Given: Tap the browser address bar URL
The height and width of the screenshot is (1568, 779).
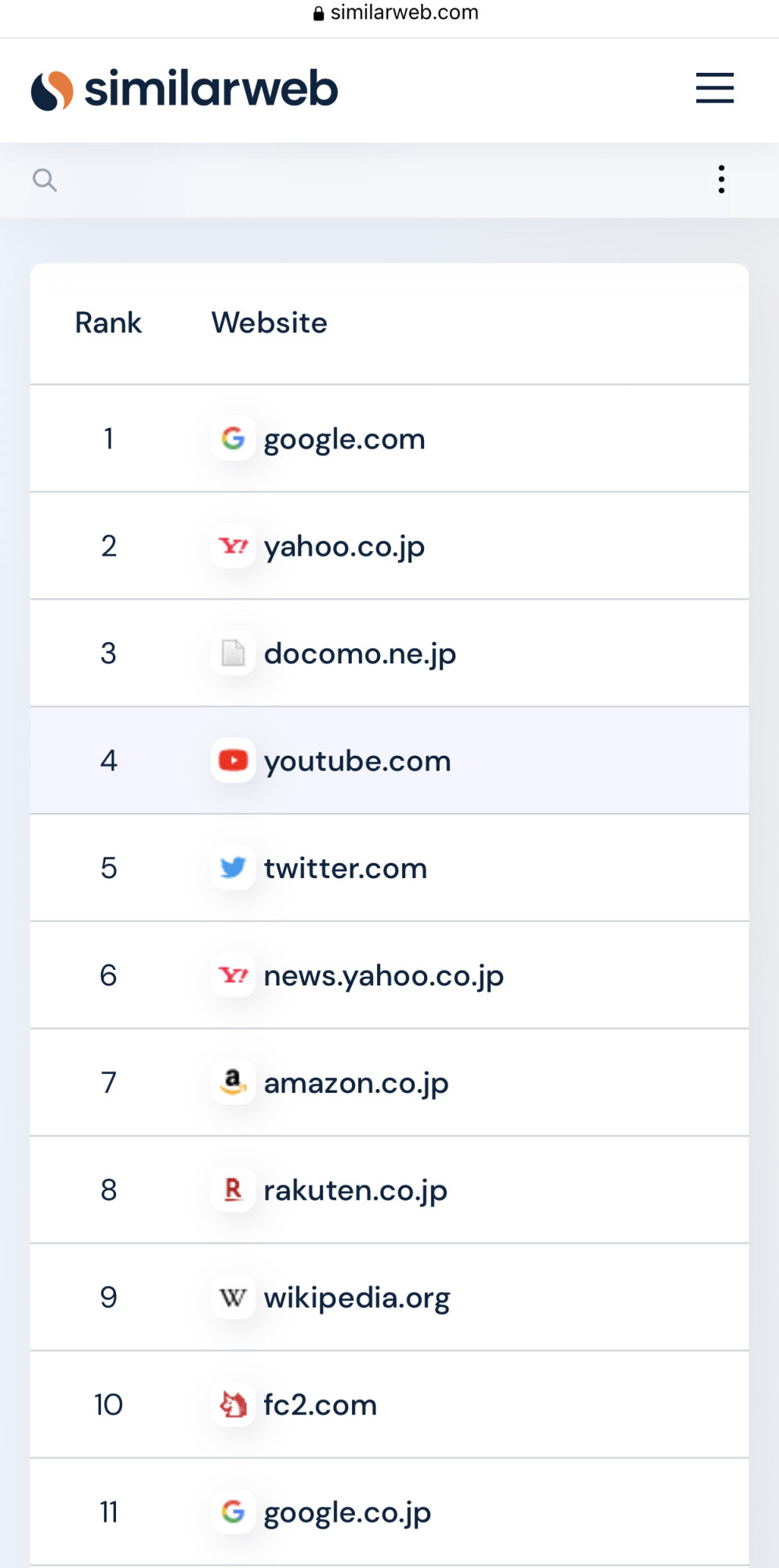Looking at the screenshot, I should pyautogui.click(x=396, y=13).
